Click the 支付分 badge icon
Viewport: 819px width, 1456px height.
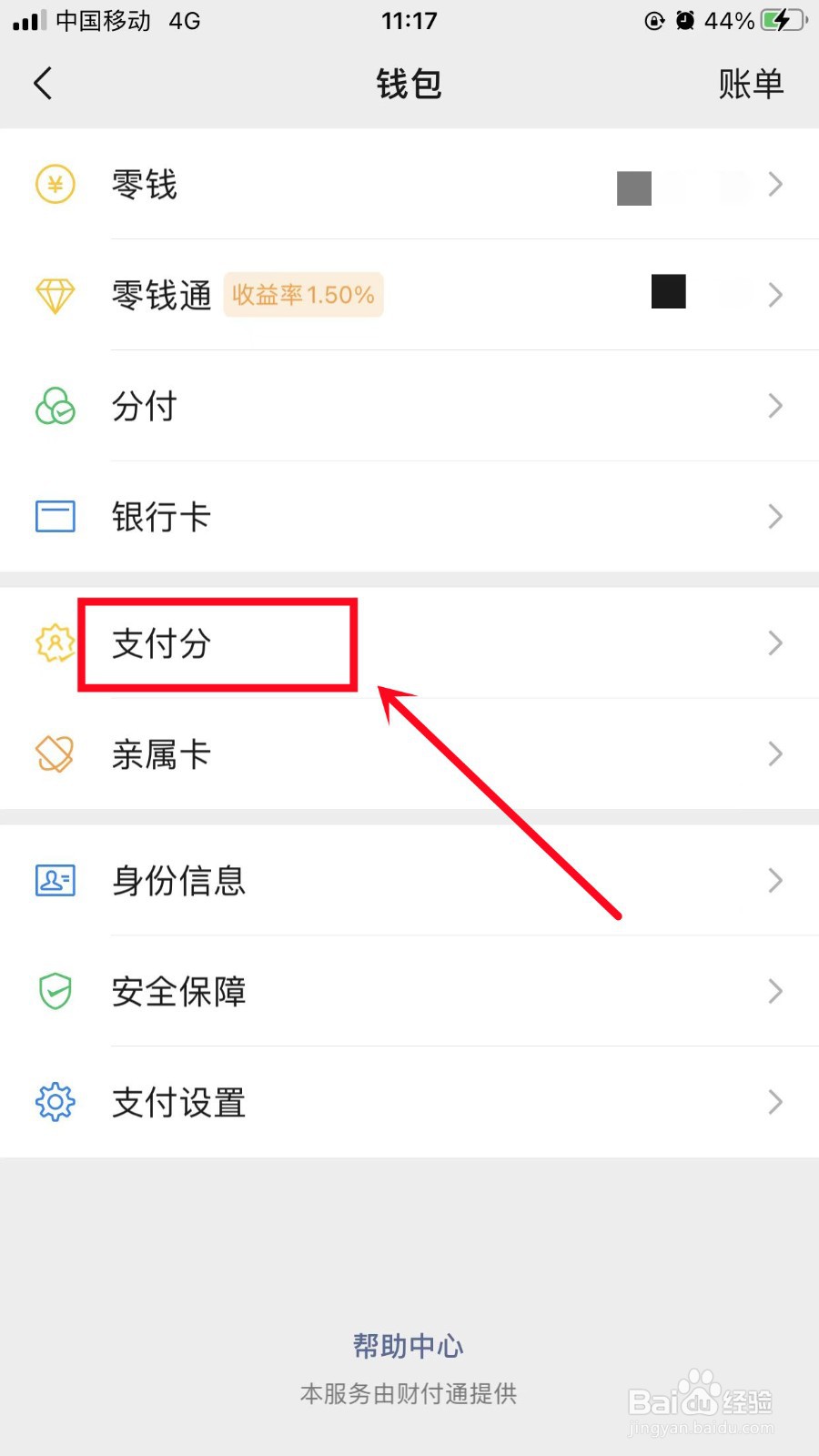(55, 644)
